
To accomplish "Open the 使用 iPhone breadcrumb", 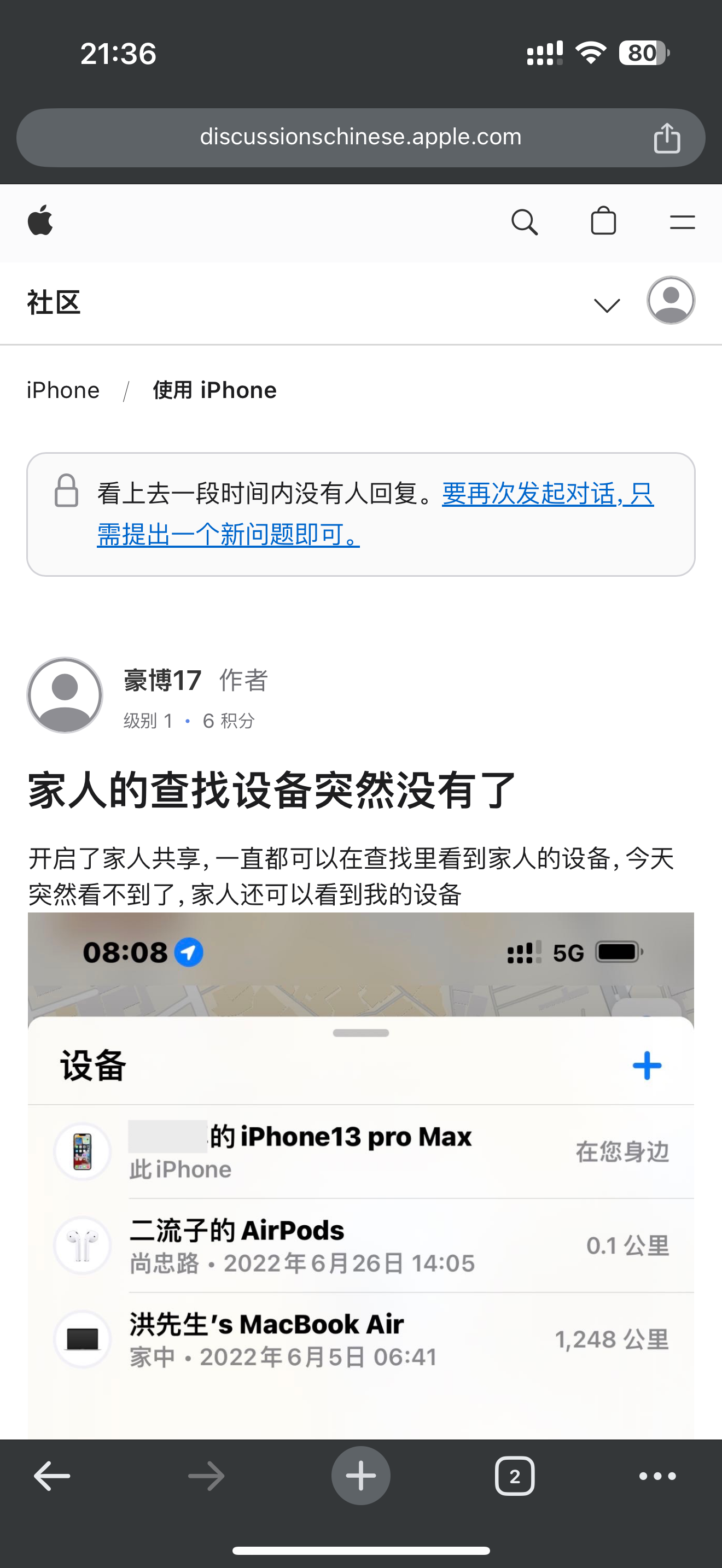I will 214,390.
